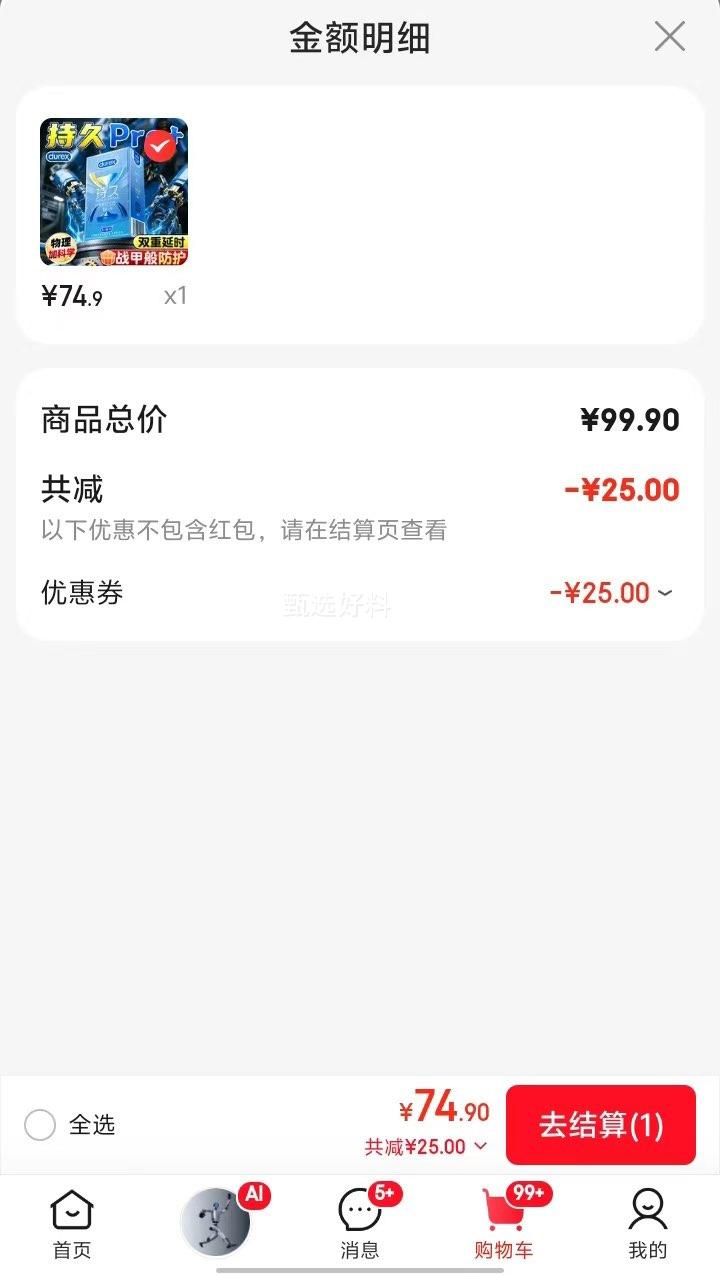Viewport: 720px width, 1275px height.
Task: Toggle the 全选 select-all checkbox
Action: click(40, 1125)
